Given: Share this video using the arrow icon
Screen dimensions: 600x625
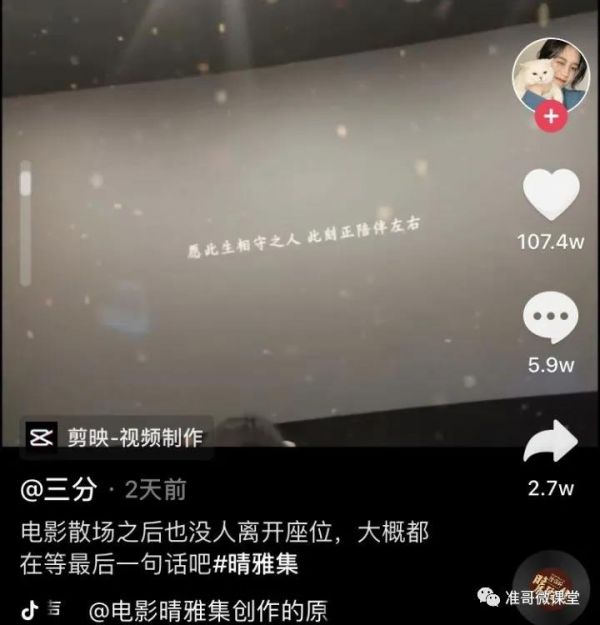Looking at the screenshot, I should (551, 443).
